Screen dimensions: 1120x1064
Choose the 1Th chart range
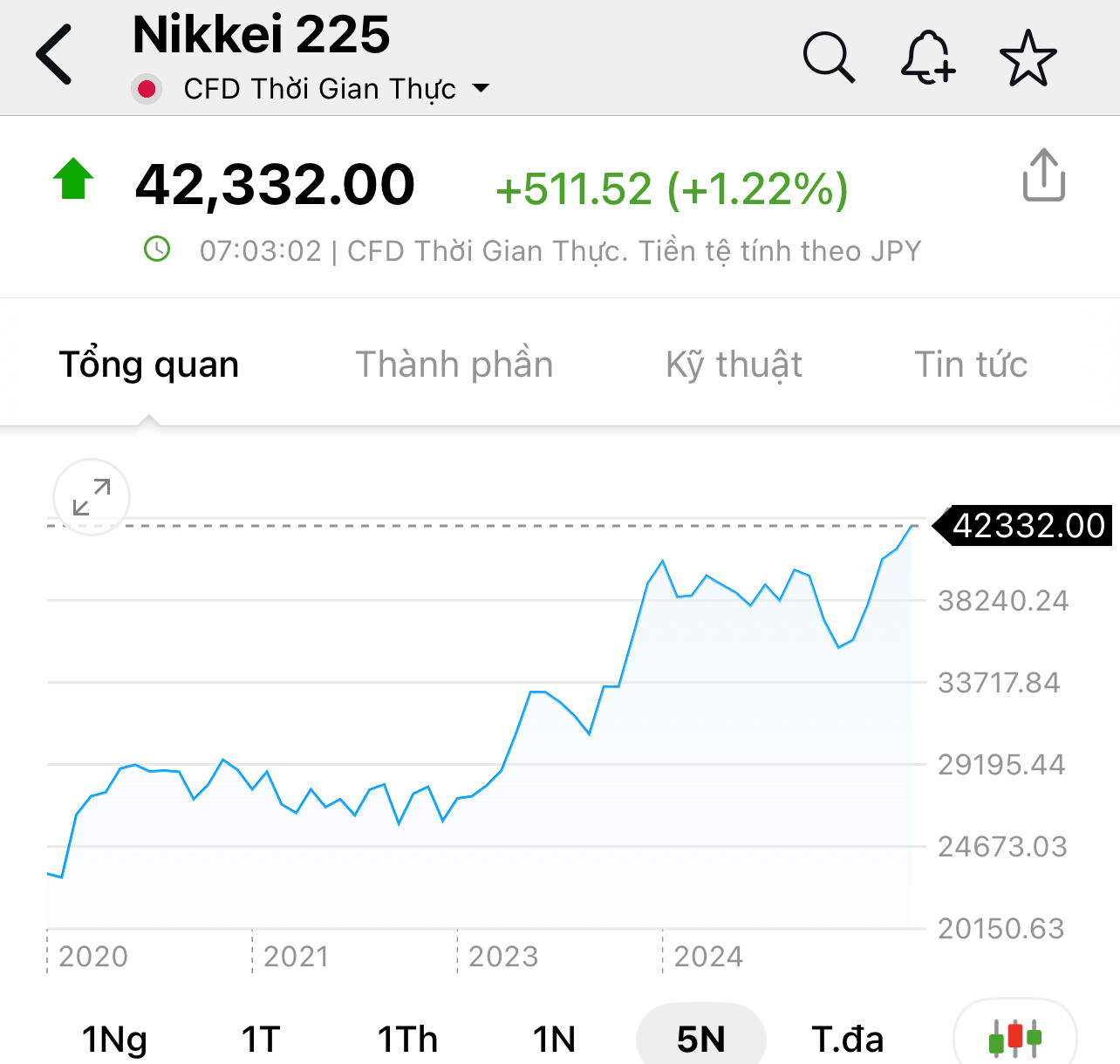coord(407,1039)
